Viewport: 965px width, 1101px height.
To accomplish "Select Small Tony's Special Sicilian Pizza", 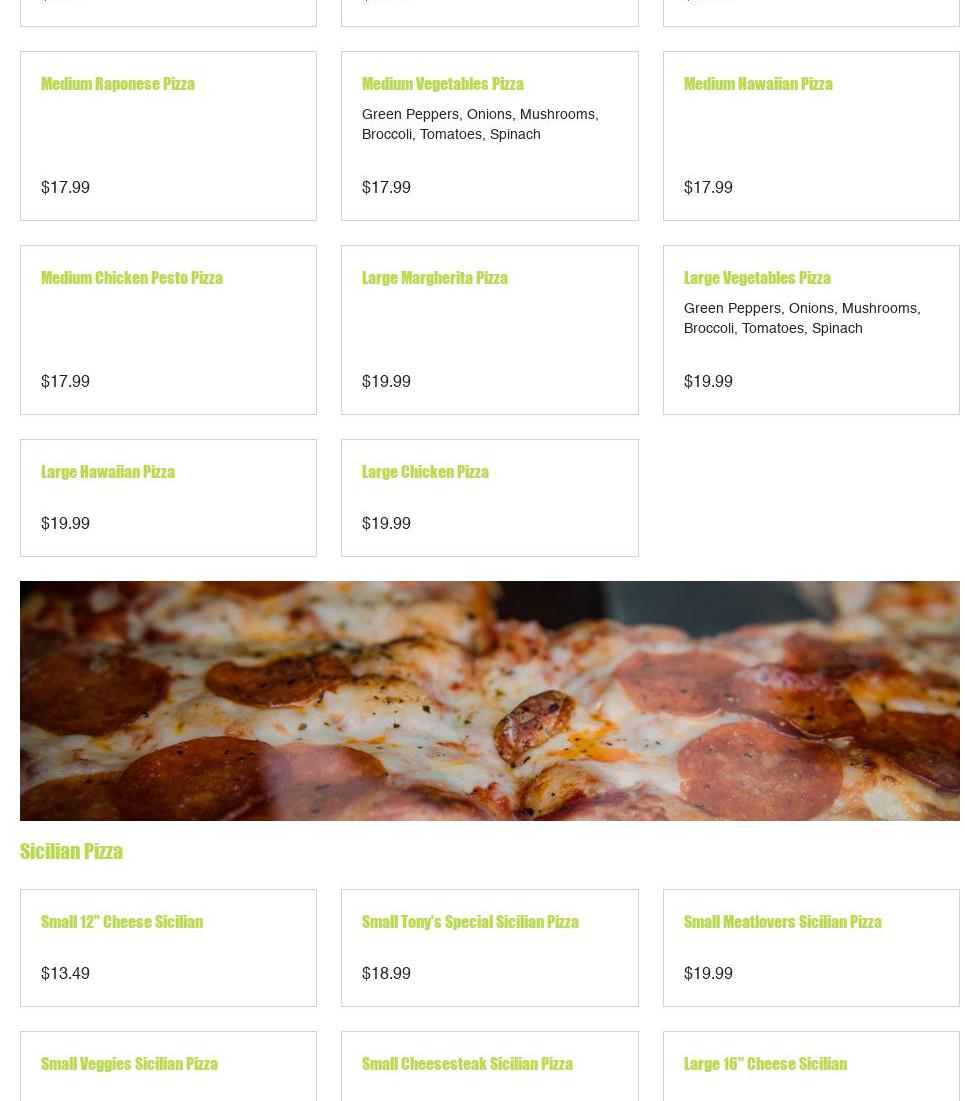I will click(x=489, y=948).
